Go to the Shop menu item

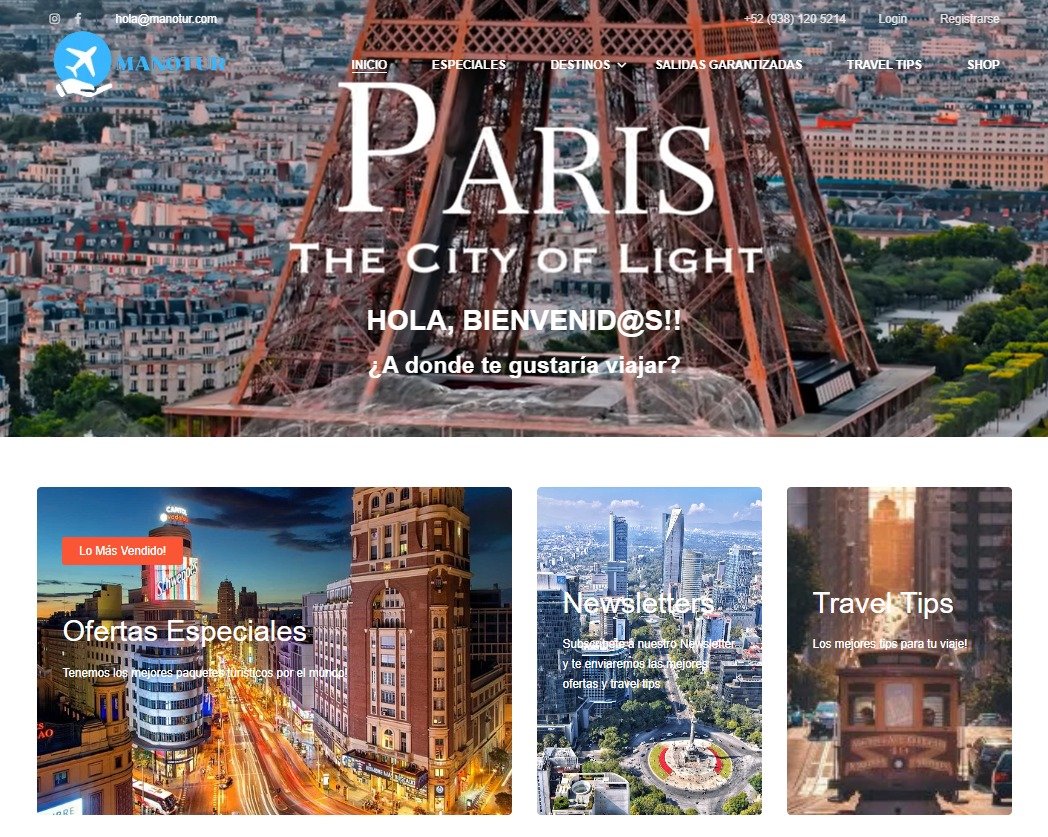point(983,65)
